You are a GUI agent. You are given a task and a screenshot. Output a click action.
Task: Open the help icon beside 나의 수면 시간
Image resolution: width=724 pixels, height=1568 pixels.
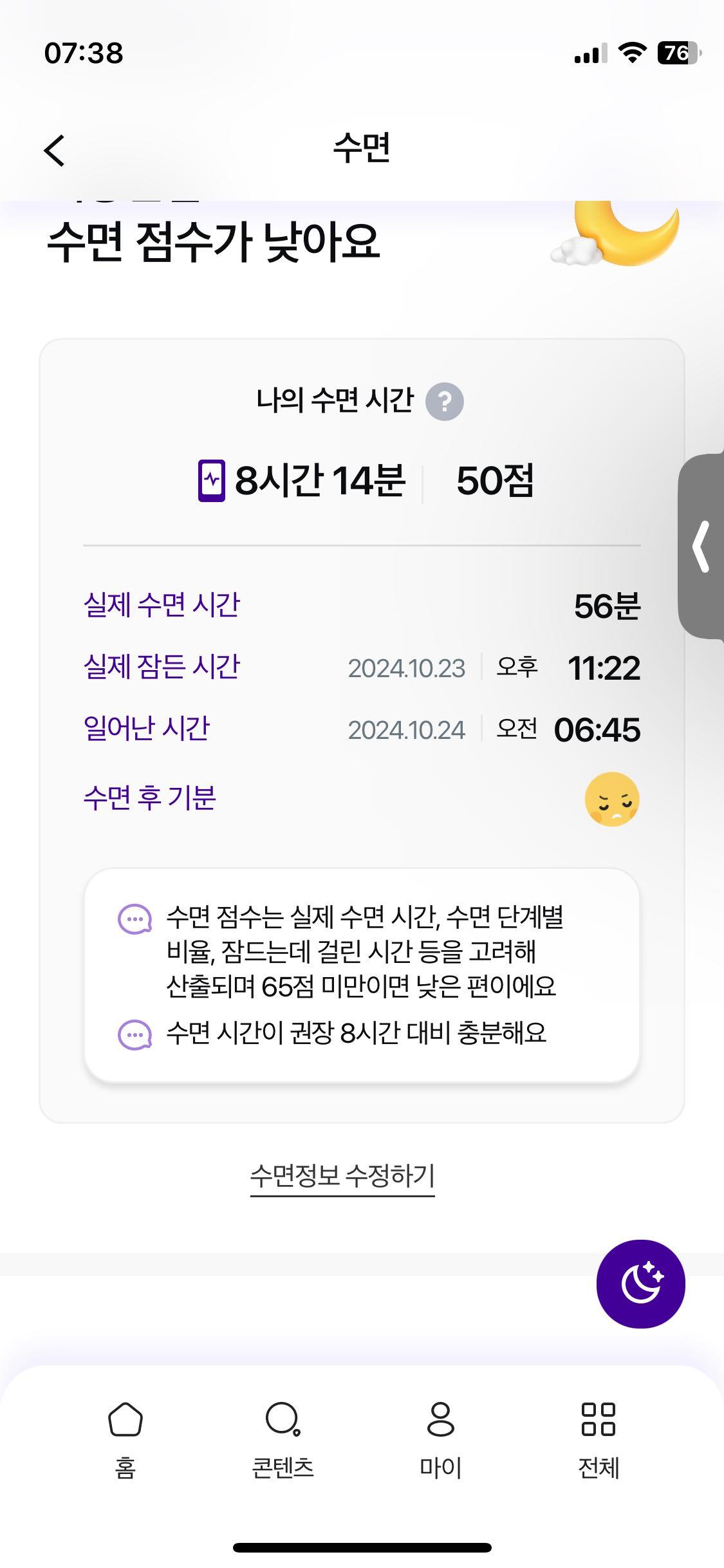pyautogui.click(x=445, y=402)
